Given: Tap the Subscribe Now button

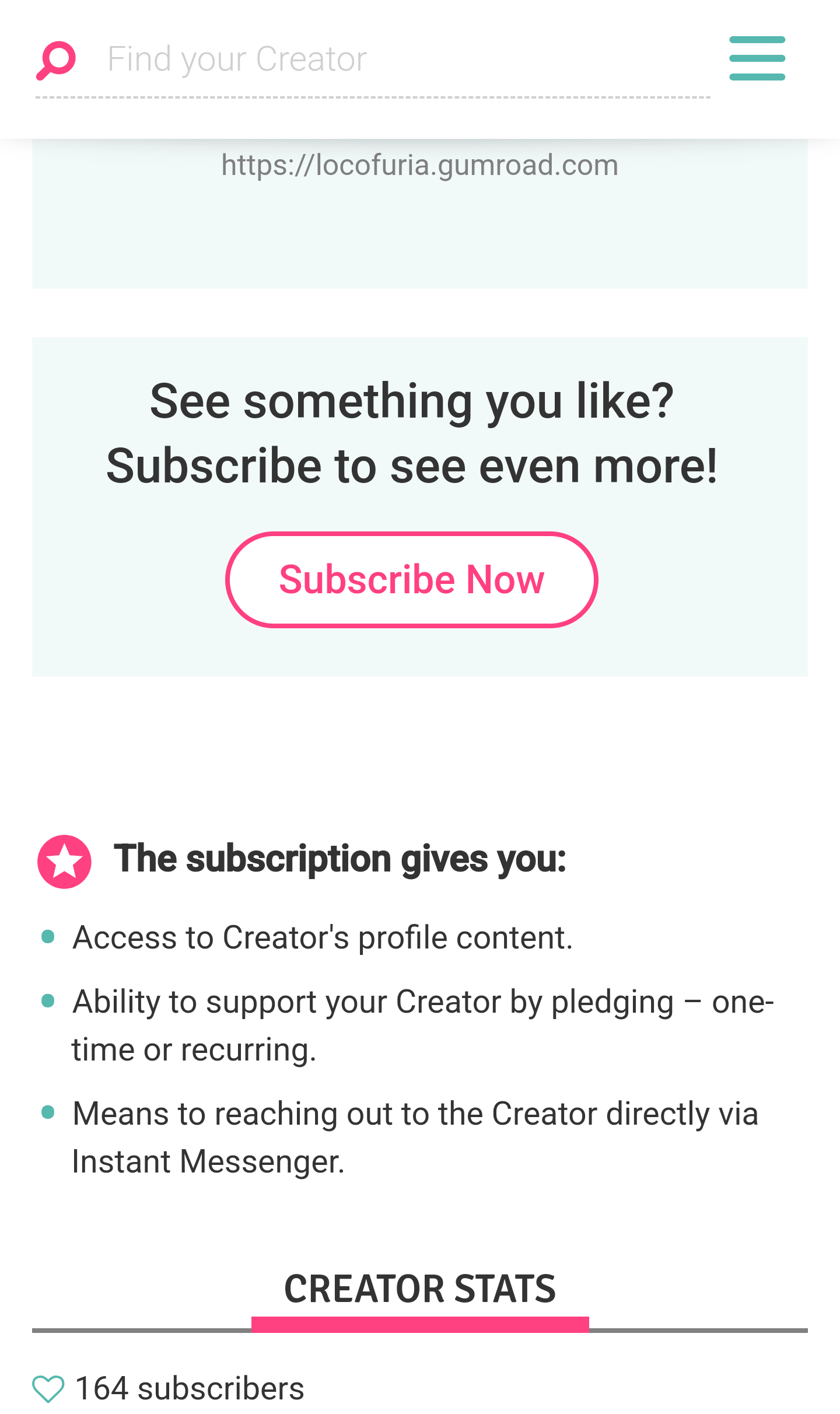Looking at the screenshot, I should 411,579.
